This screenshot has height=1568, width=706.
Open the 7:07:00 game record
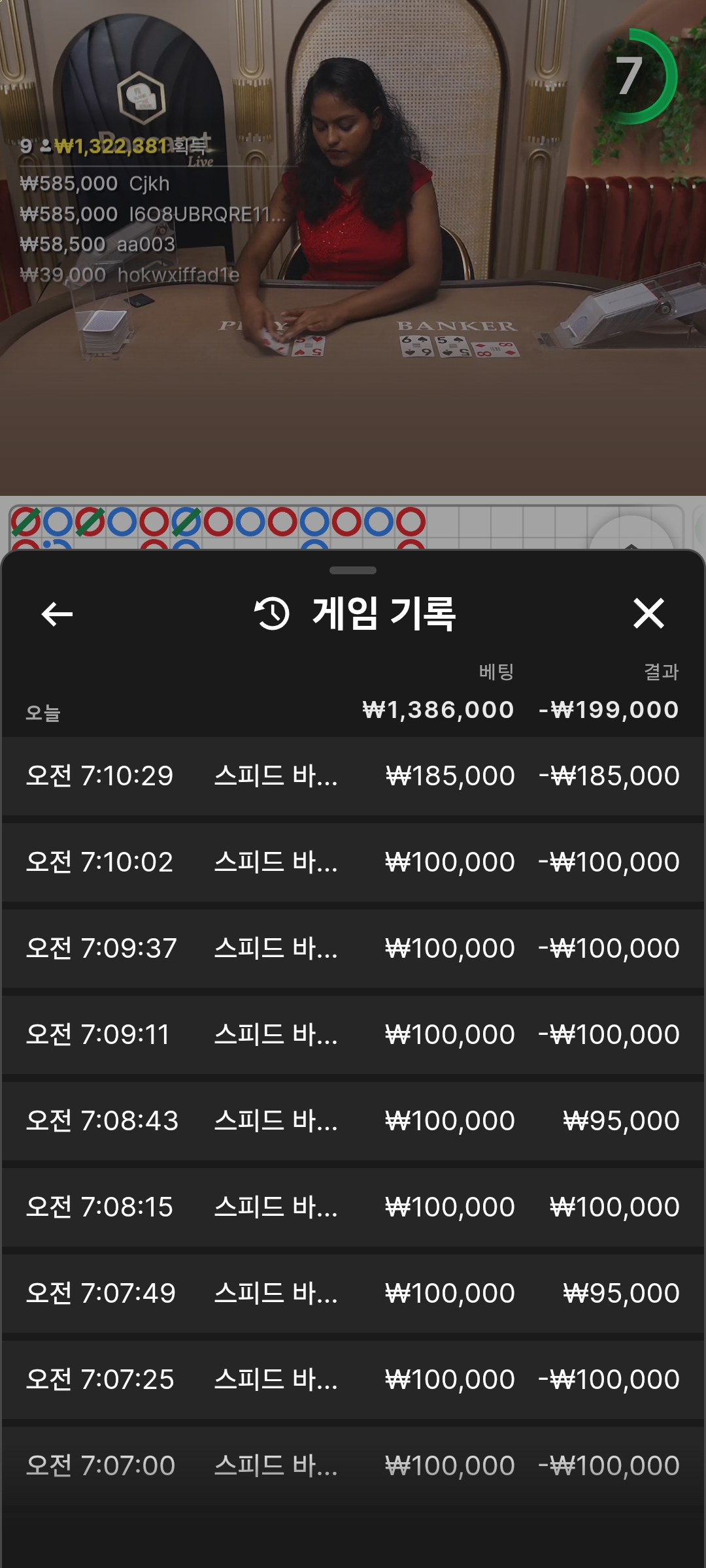[x=353, y=1466]
